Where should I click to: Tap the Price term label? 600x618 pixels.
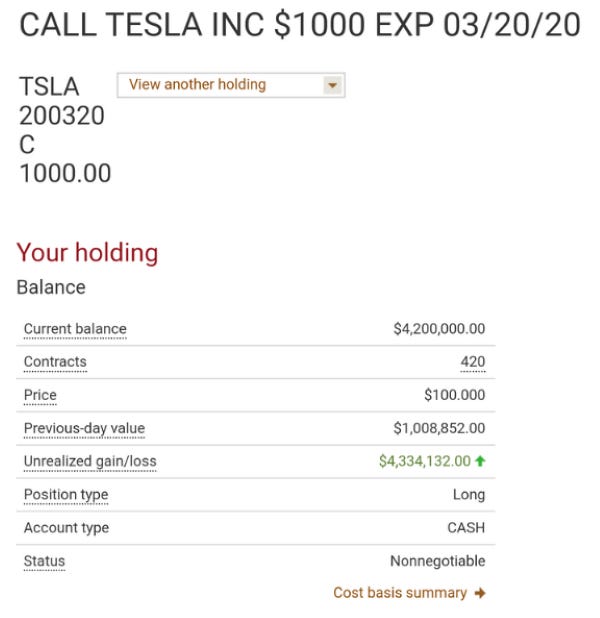point(40,395)
